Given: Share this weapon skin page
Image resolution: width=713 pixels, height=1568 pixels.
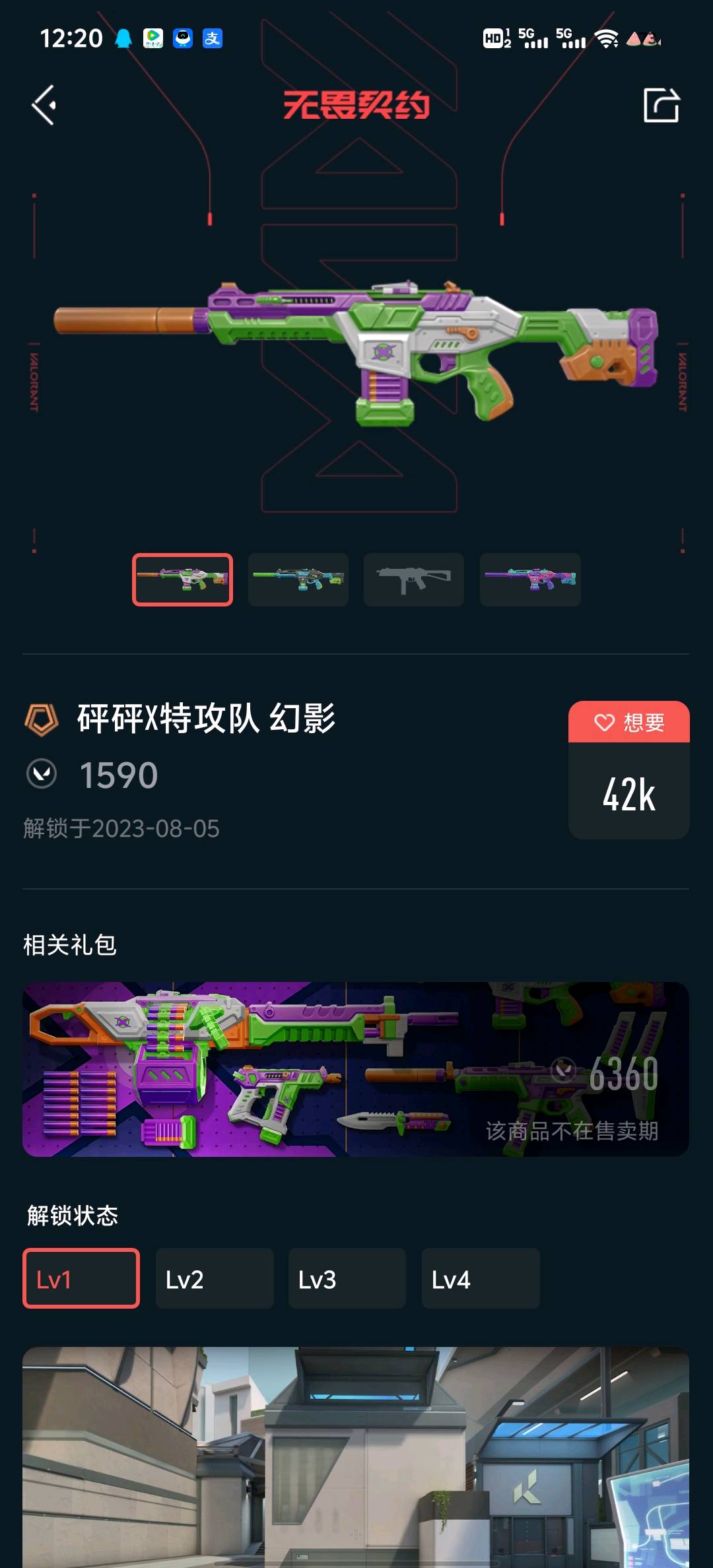Looking at the screenshot, I should click(662, 105).
